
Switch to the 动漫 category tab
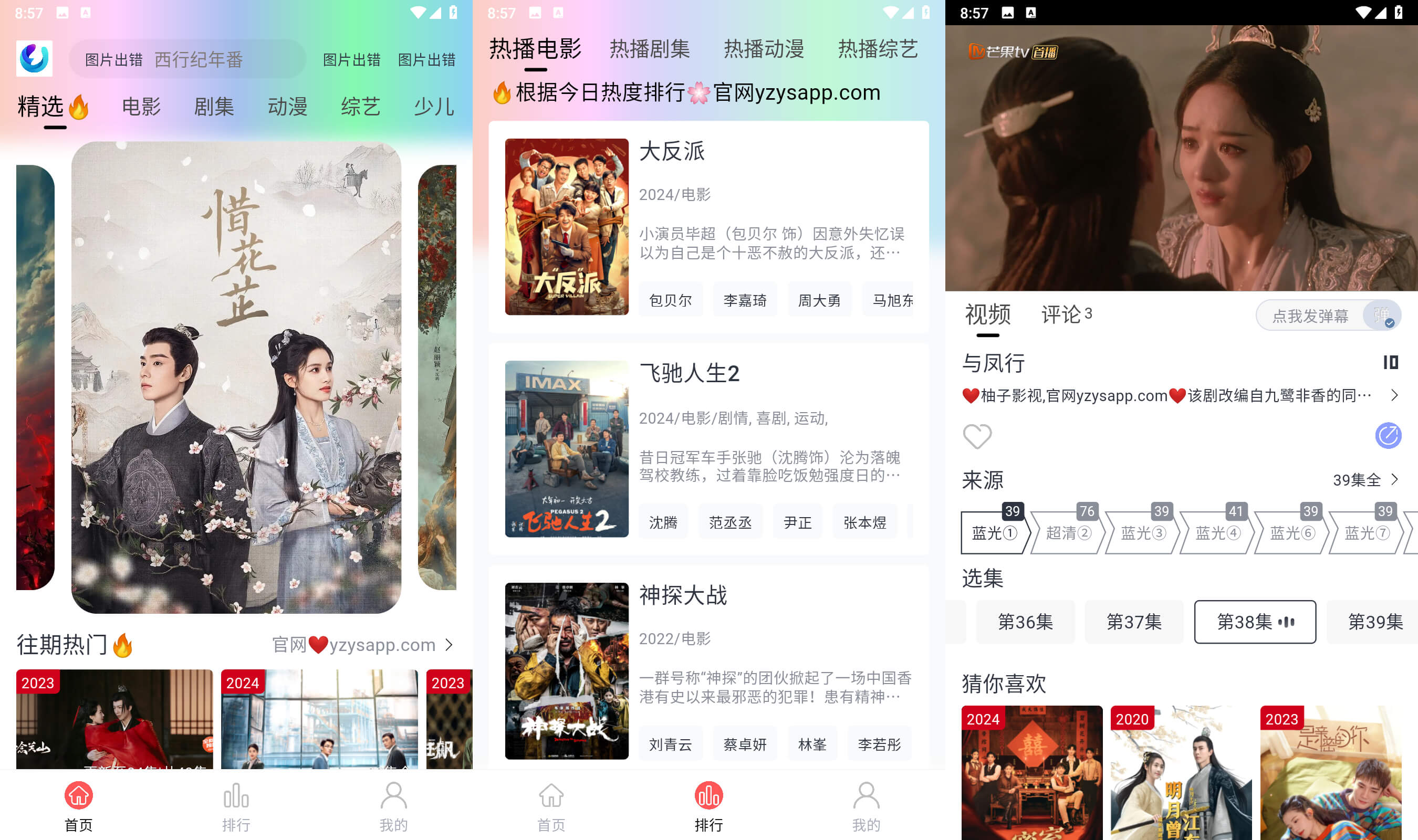point(287,107)
